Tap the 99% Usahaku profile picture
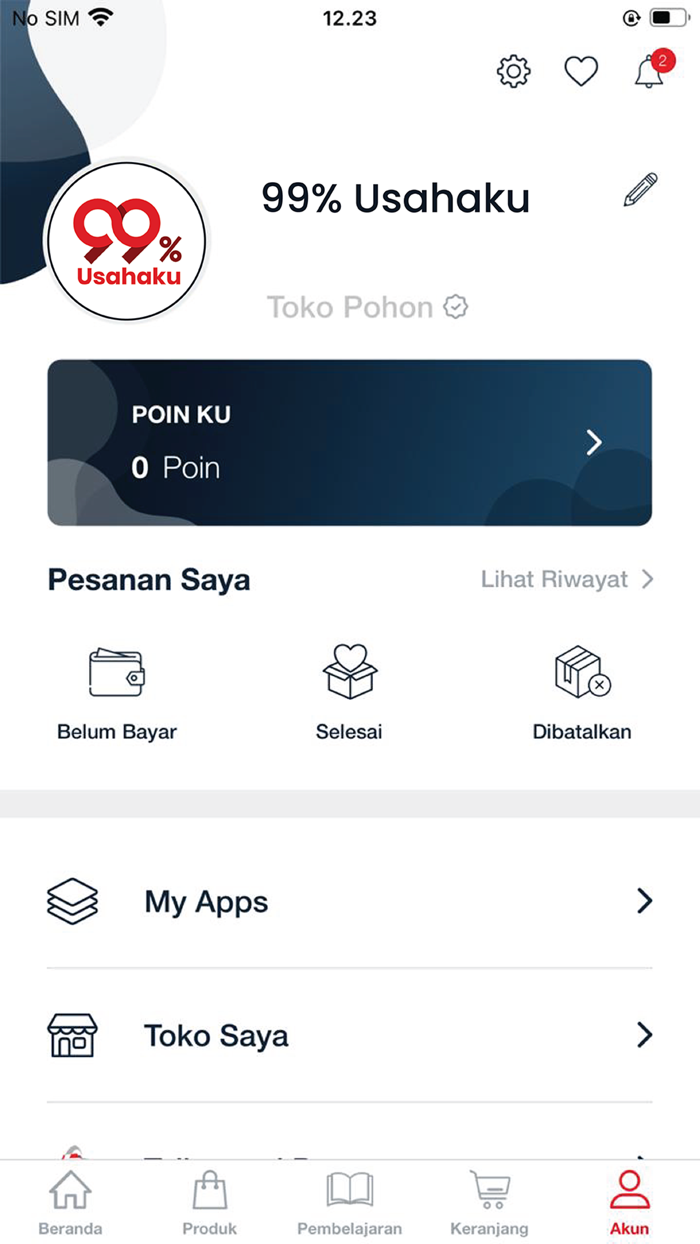Screen dimensions: 700x1244 127,241
